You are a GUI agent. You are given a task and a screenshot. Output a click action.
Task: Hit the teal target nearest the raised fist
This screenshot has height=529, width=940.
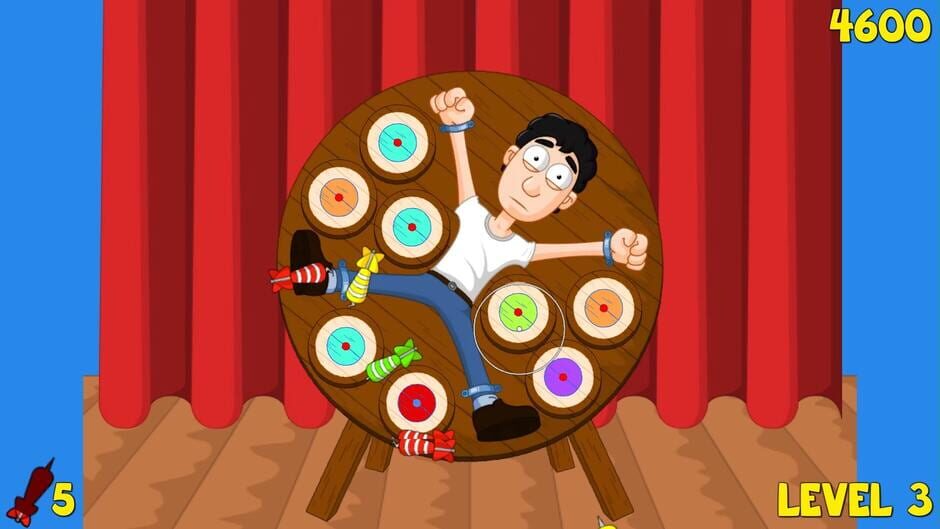pos(397,143)
